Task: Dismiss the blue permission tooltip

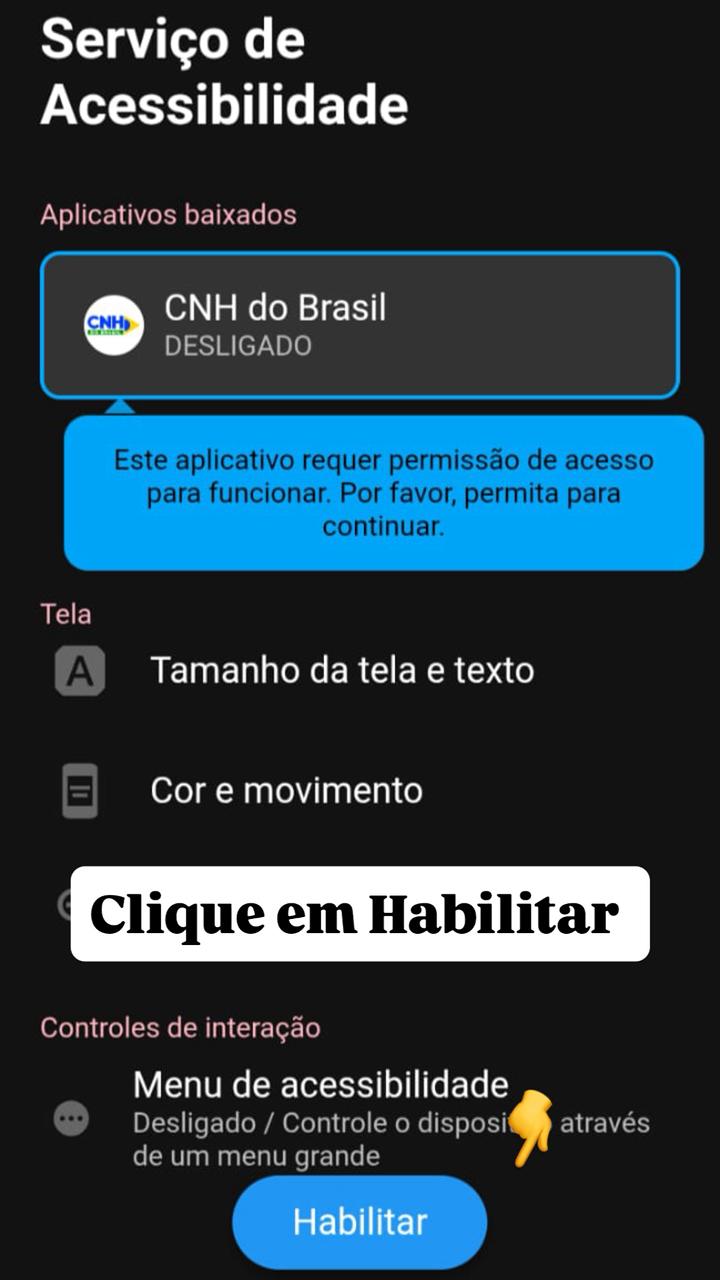Action: pyautogui.click(x=381, y=493)
